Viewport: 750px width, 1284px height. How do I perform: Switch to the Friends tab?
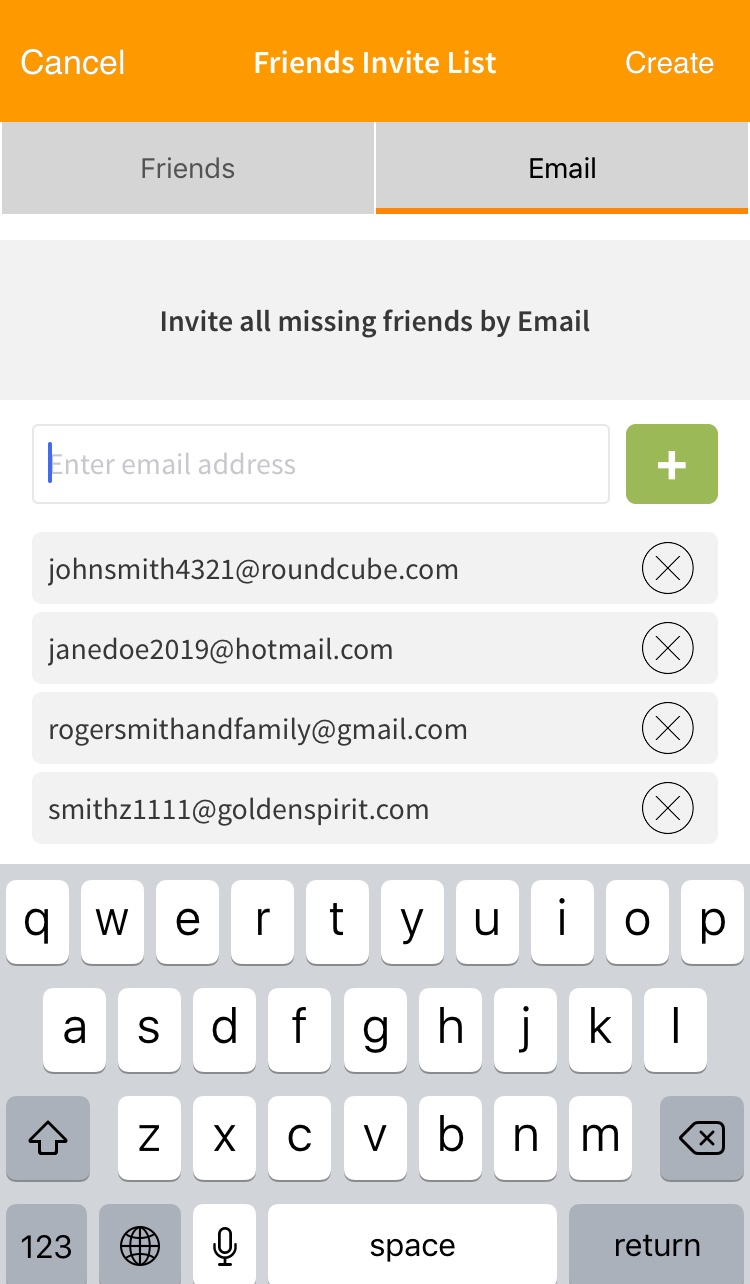pyautogui.click(x=188, y=168)
